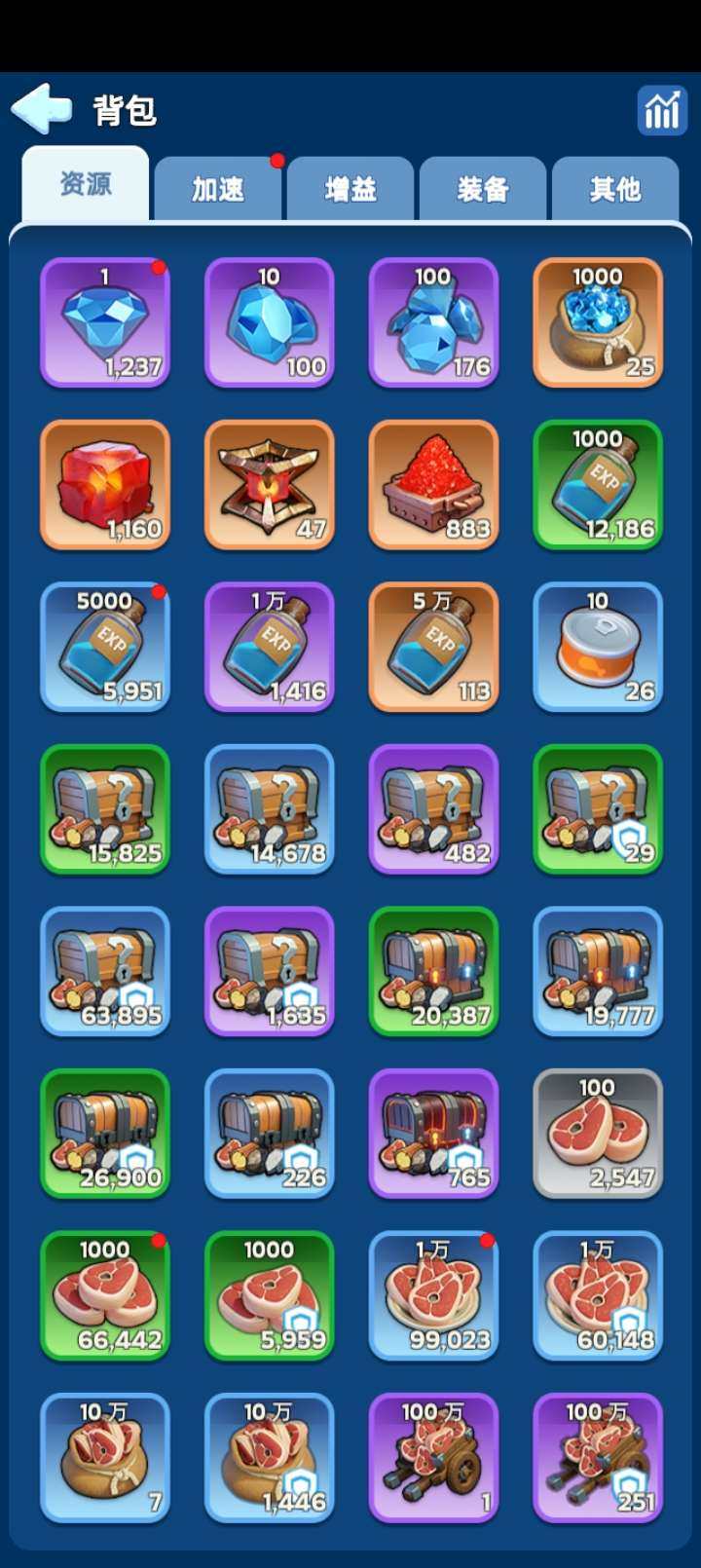The image size is (701, 1568).
Task: Open the statistics chart icon
Action: click(661, 109)
